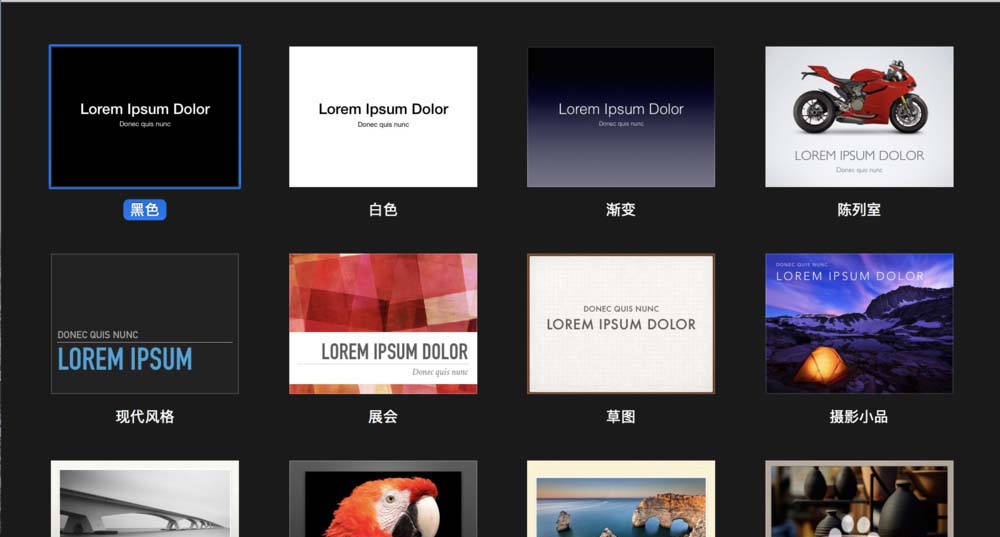Pick the 草图 sketch theme
The height and width of the screenshot is (537, 1000).
click(621, 323)
